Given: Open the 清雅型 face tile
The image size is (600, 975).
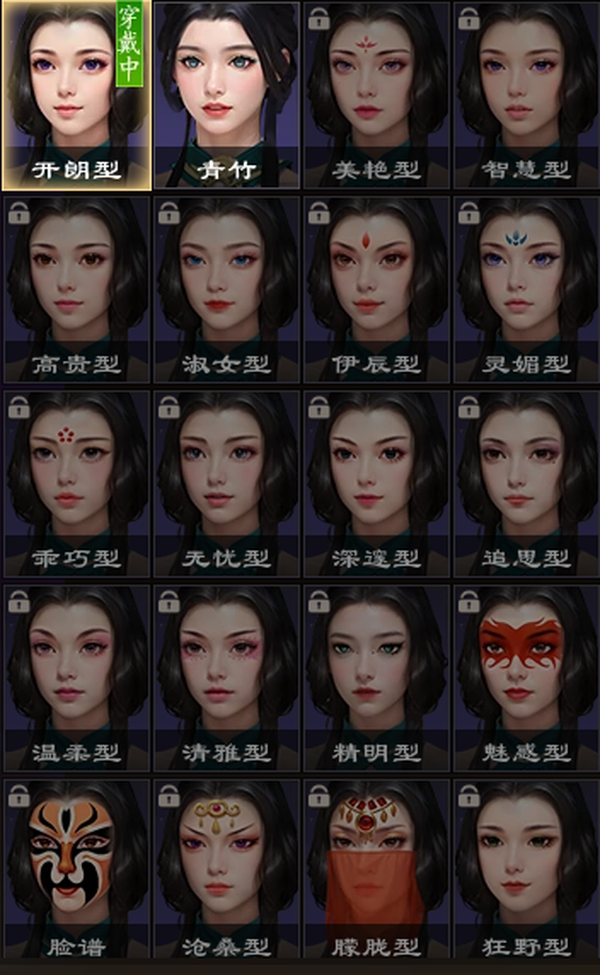Looking at the screenshot, I should pyautogui.click(x=227, y=679).
